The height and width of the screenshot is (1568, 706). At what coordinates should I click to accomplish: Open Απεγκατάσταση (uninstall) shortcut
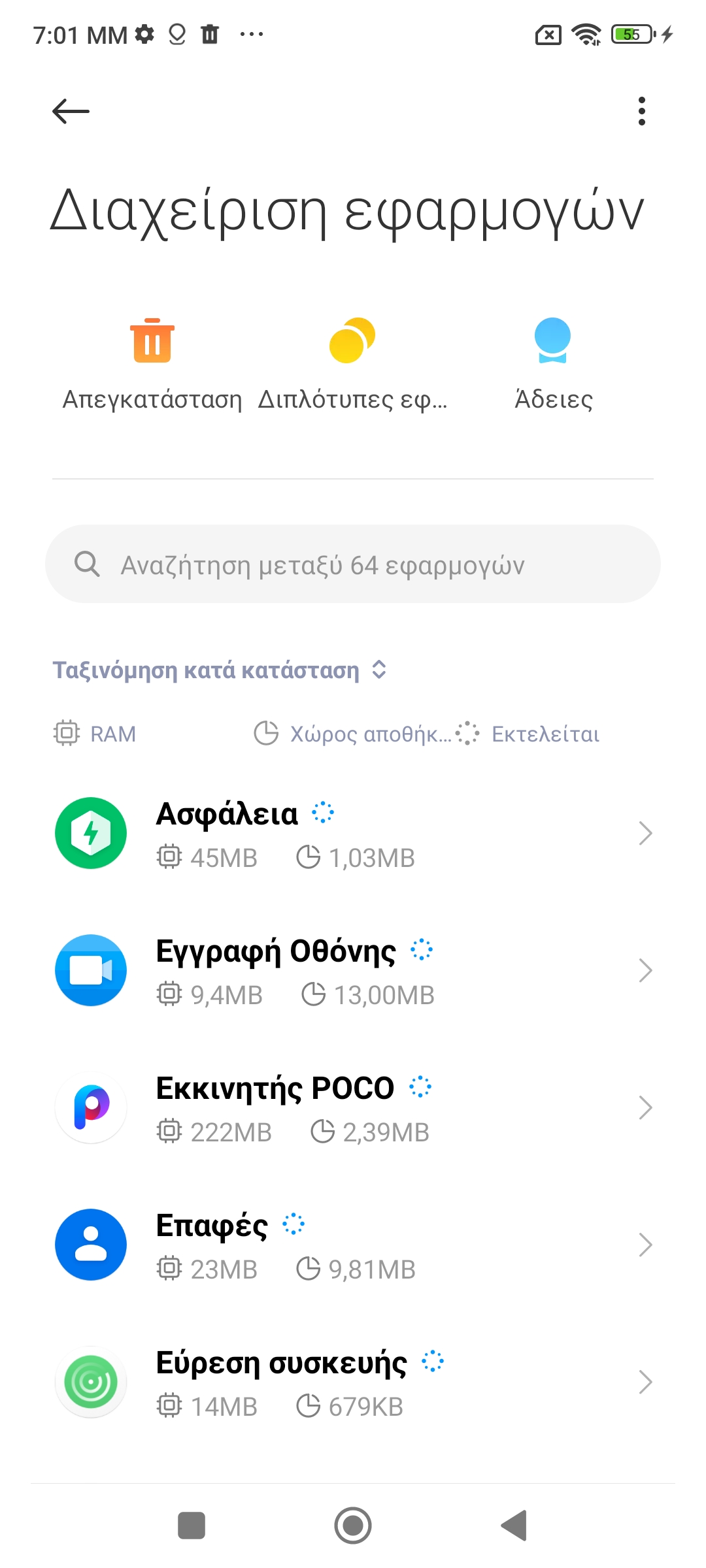152,364
